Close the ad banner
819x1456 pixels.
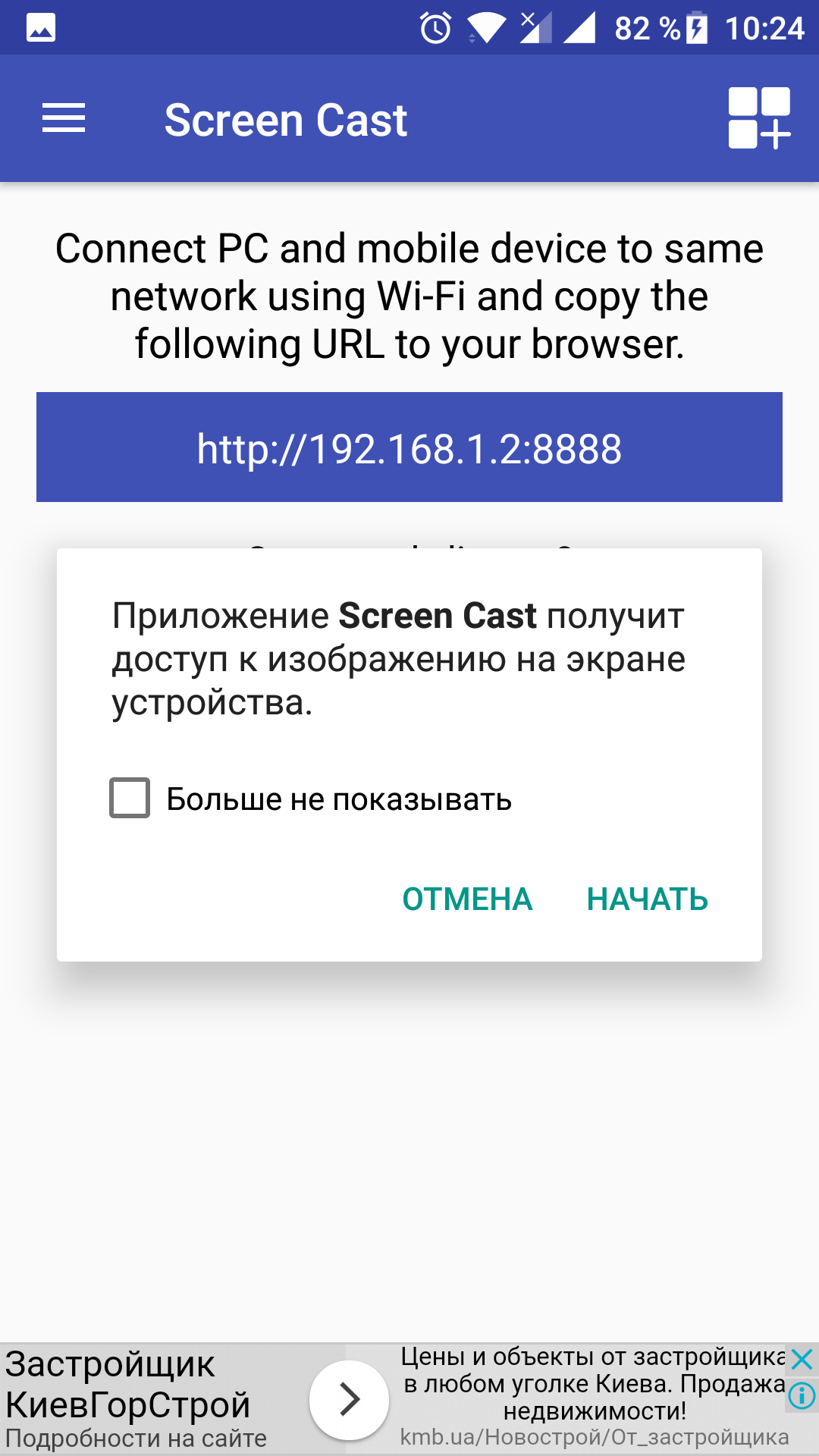802,1359
